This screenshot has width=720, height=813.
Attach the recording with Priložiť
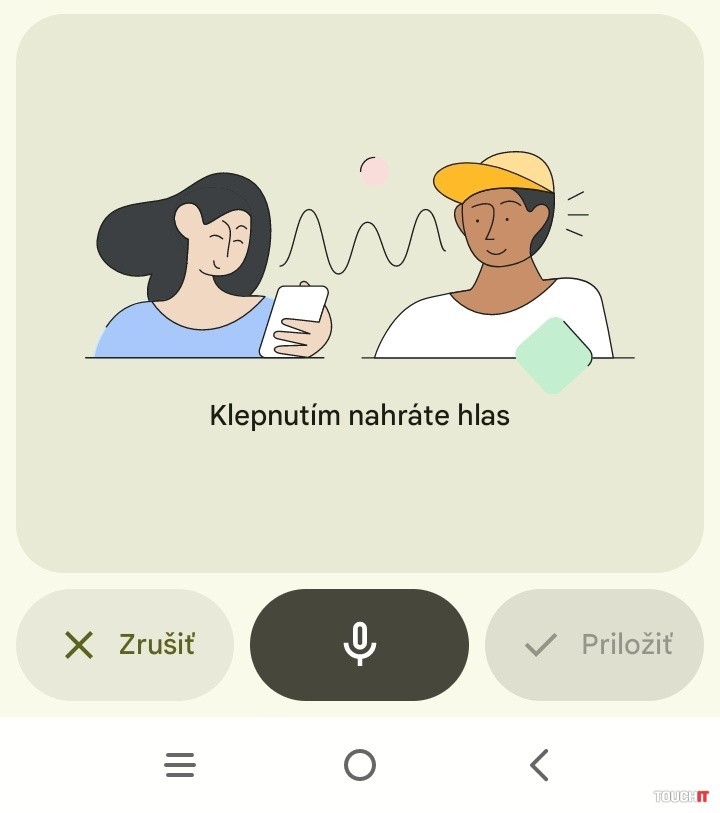[x=595, y=645]
